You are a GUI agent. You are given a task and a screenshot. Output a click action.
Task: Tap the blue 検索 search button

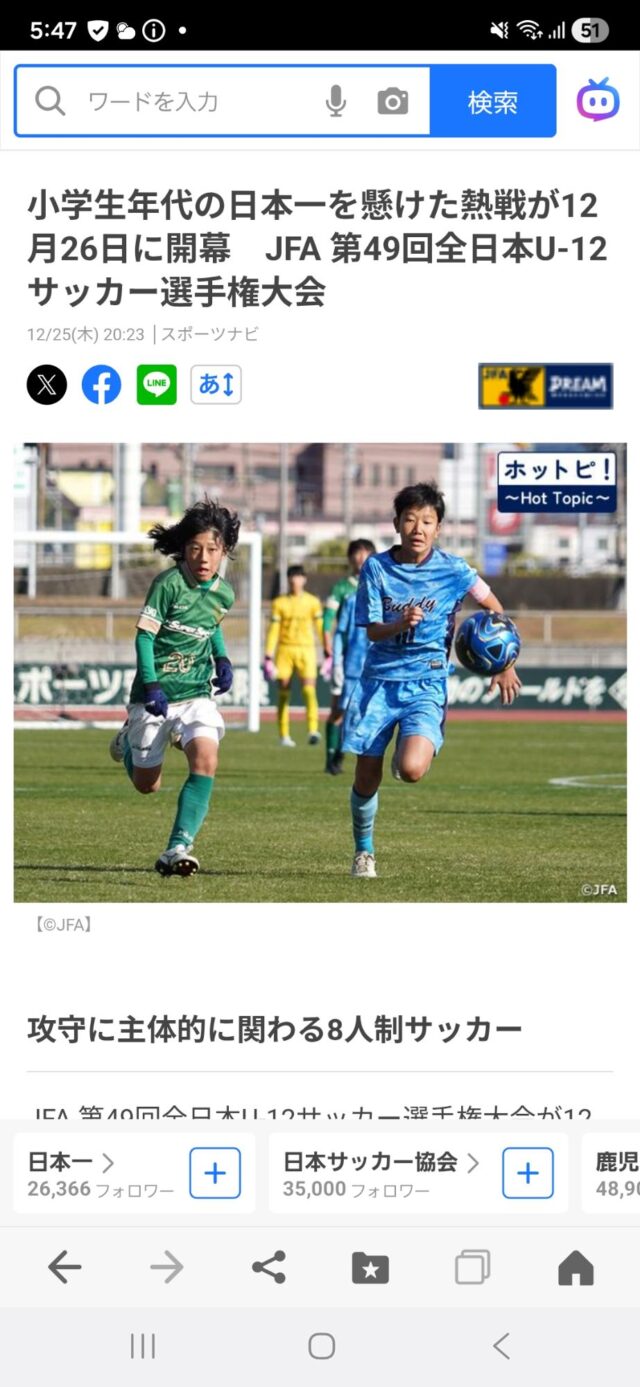coord(492,101)
